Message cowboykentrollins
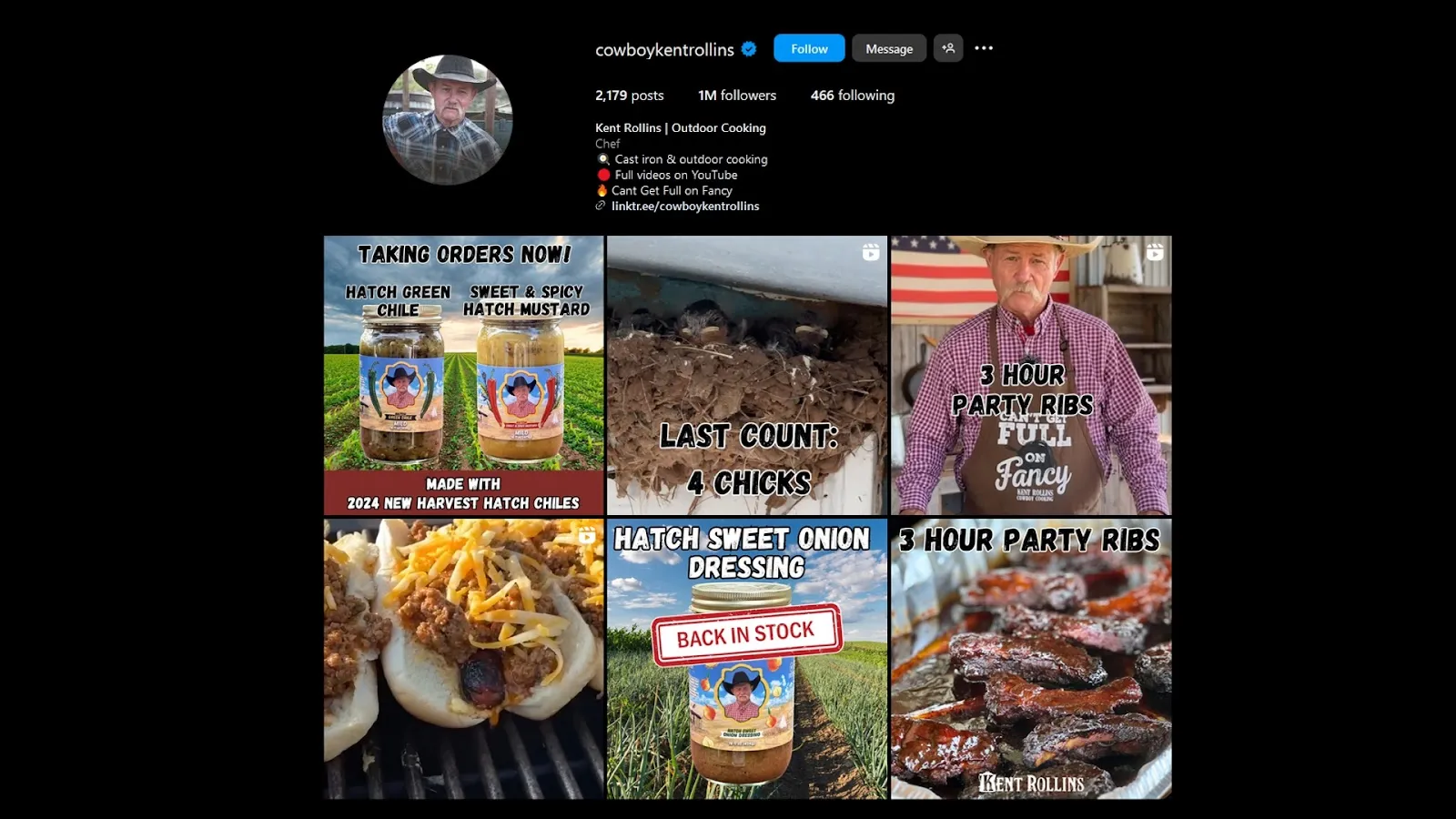 pyautogui.click(x=888, y=48)
